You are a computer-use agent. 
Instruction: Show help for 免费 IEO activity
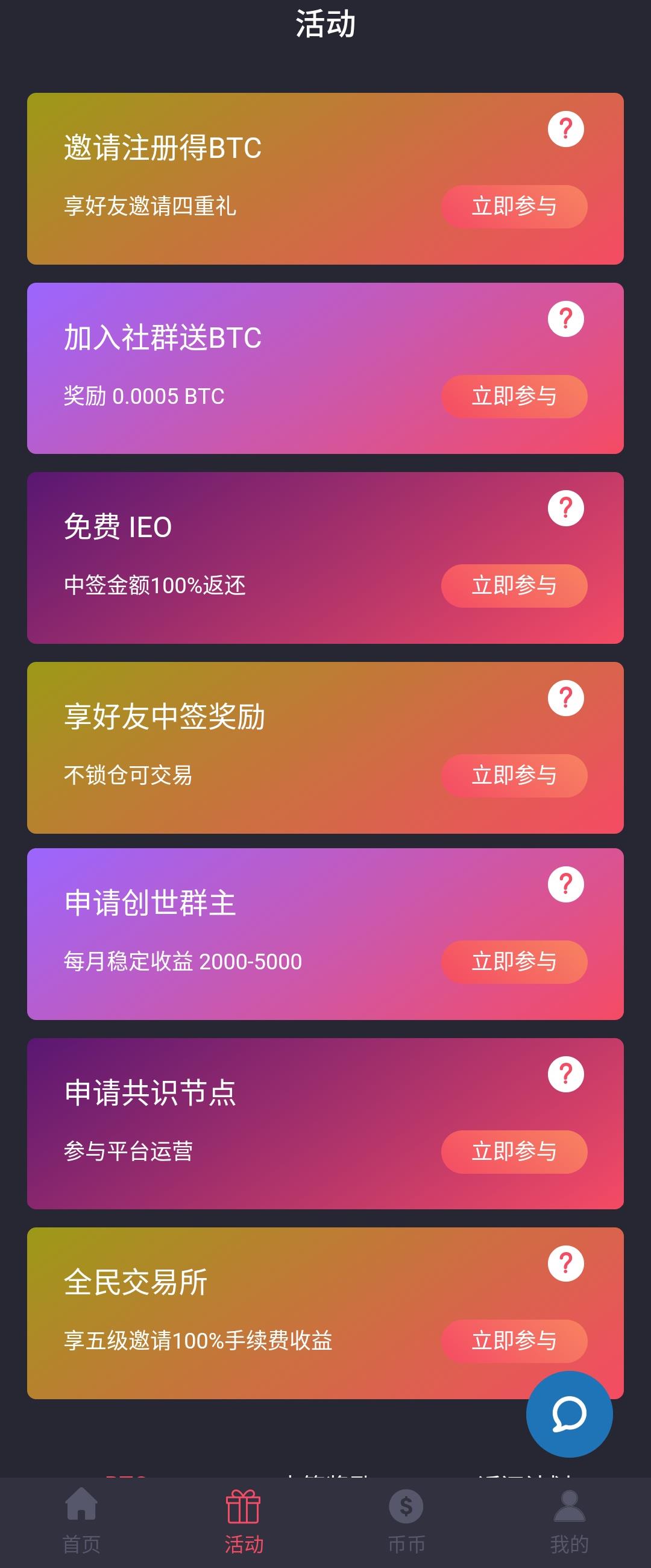[x=566, y=508]
